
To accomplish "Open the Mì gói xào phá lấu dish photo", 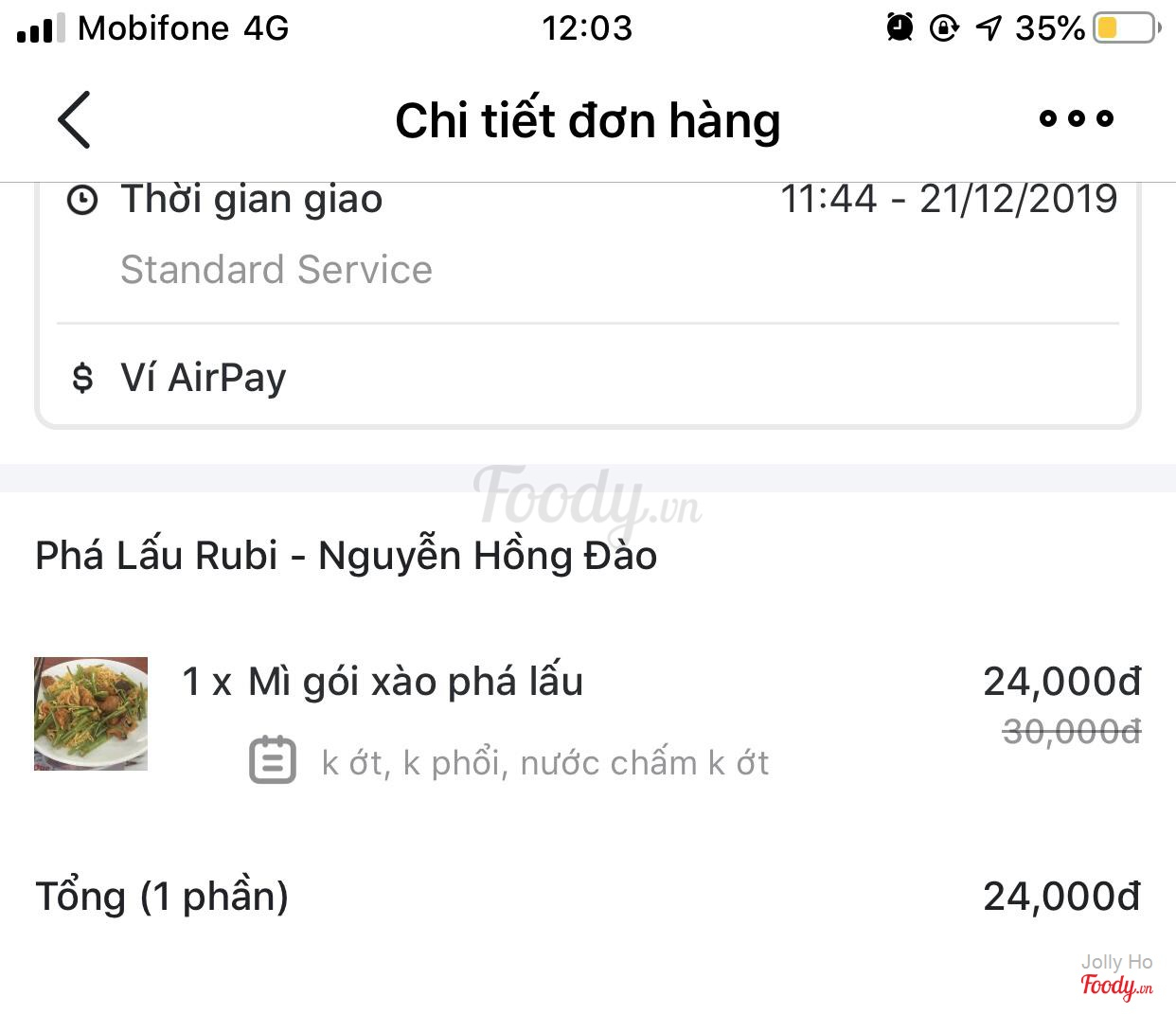I will (x=91, y=713).
